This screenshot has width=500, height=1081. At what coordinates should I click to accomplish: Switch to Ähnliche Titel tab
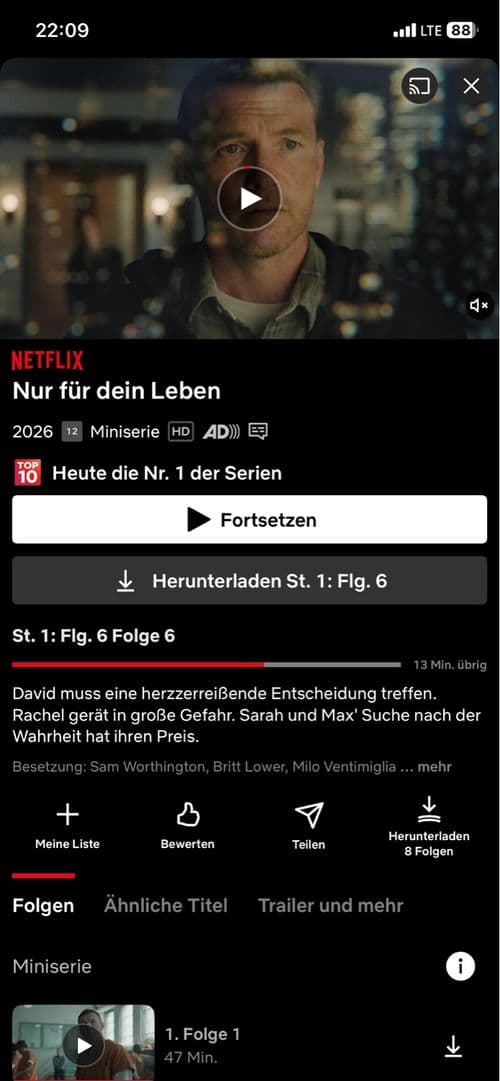[166, 905]
